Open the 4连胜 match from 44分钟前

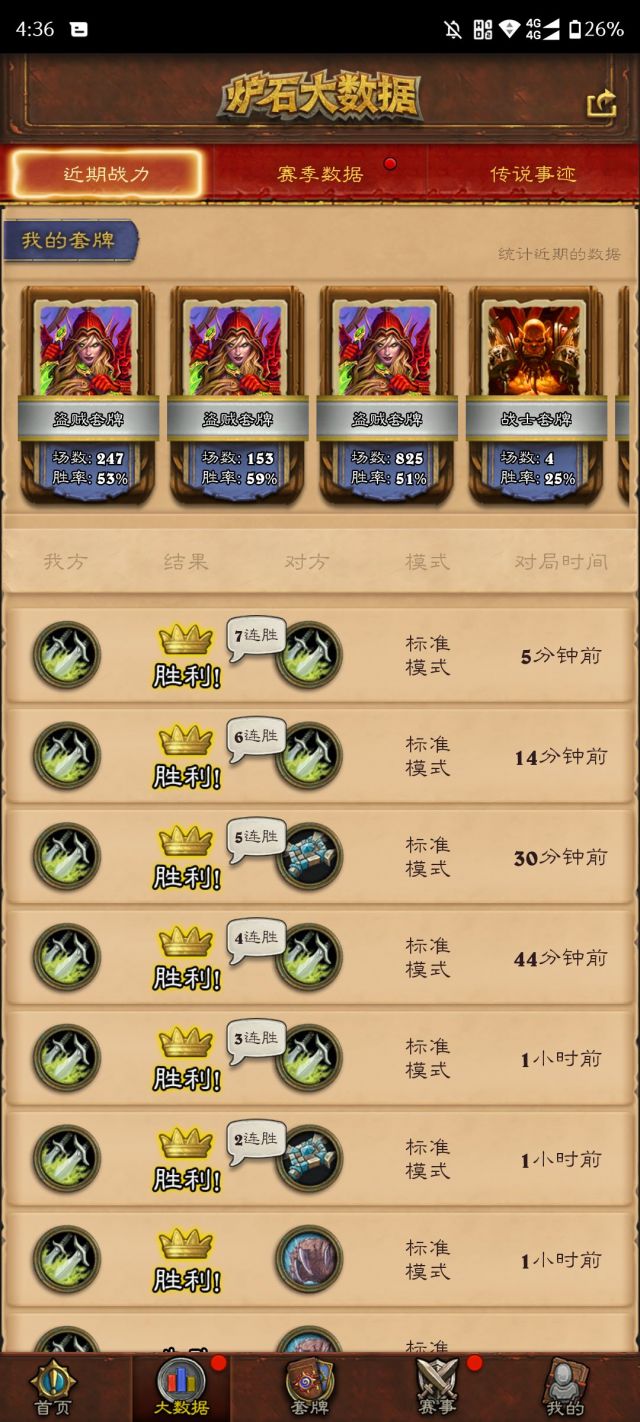(320, 958)
